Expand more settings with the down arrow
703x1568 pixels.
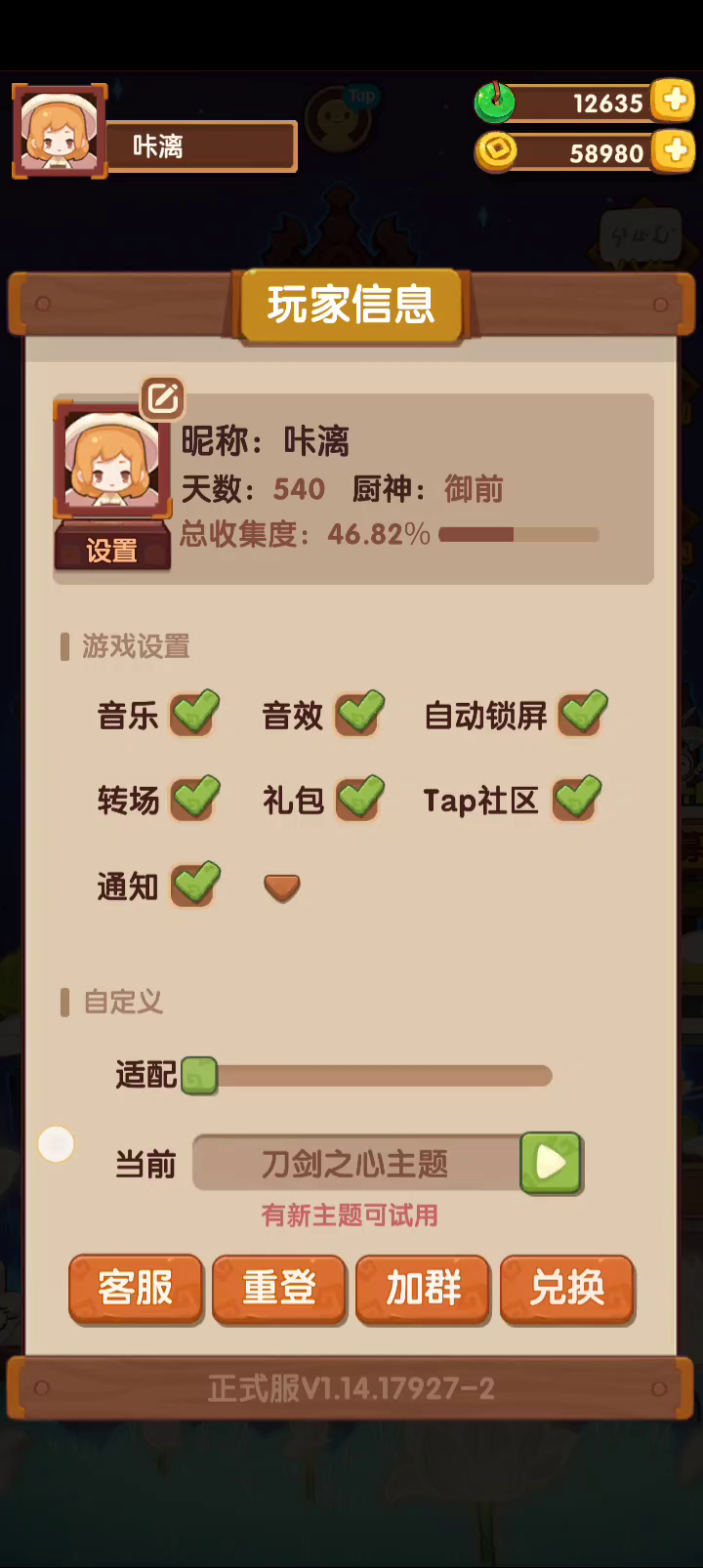282,887
